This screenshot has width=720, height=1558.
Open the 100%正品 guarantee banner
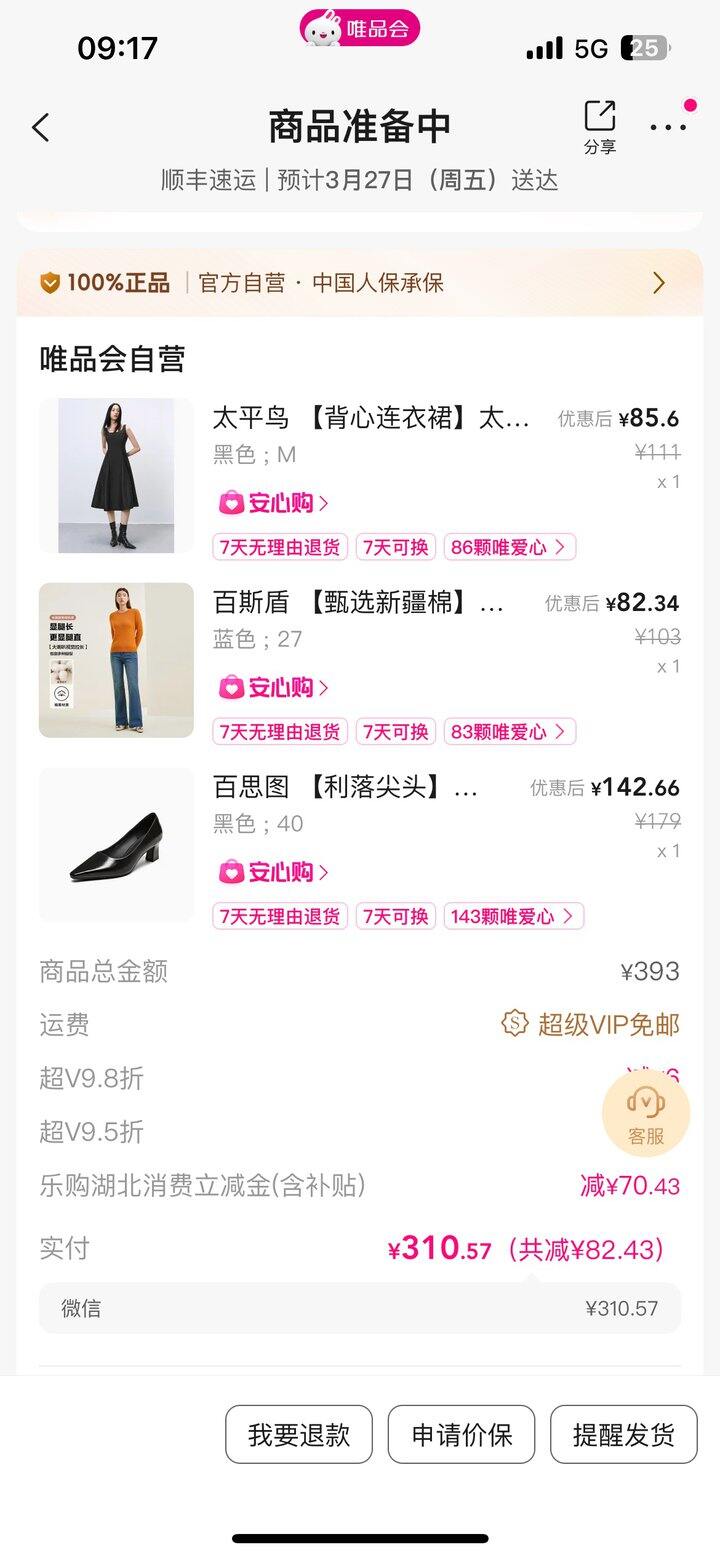click(360, 283)
